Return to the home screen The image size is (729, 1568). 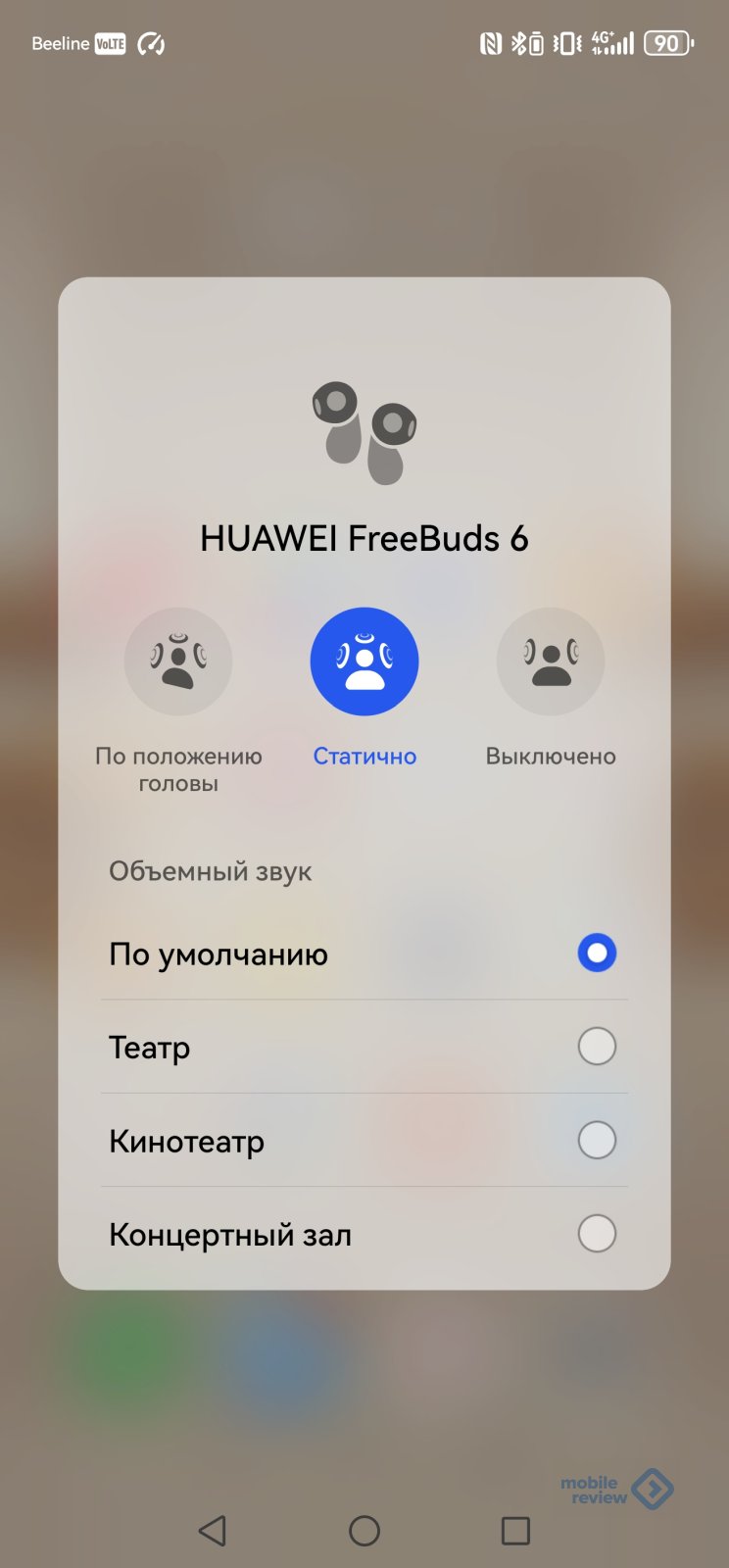pyautogui.click(x=364, y=1531)
